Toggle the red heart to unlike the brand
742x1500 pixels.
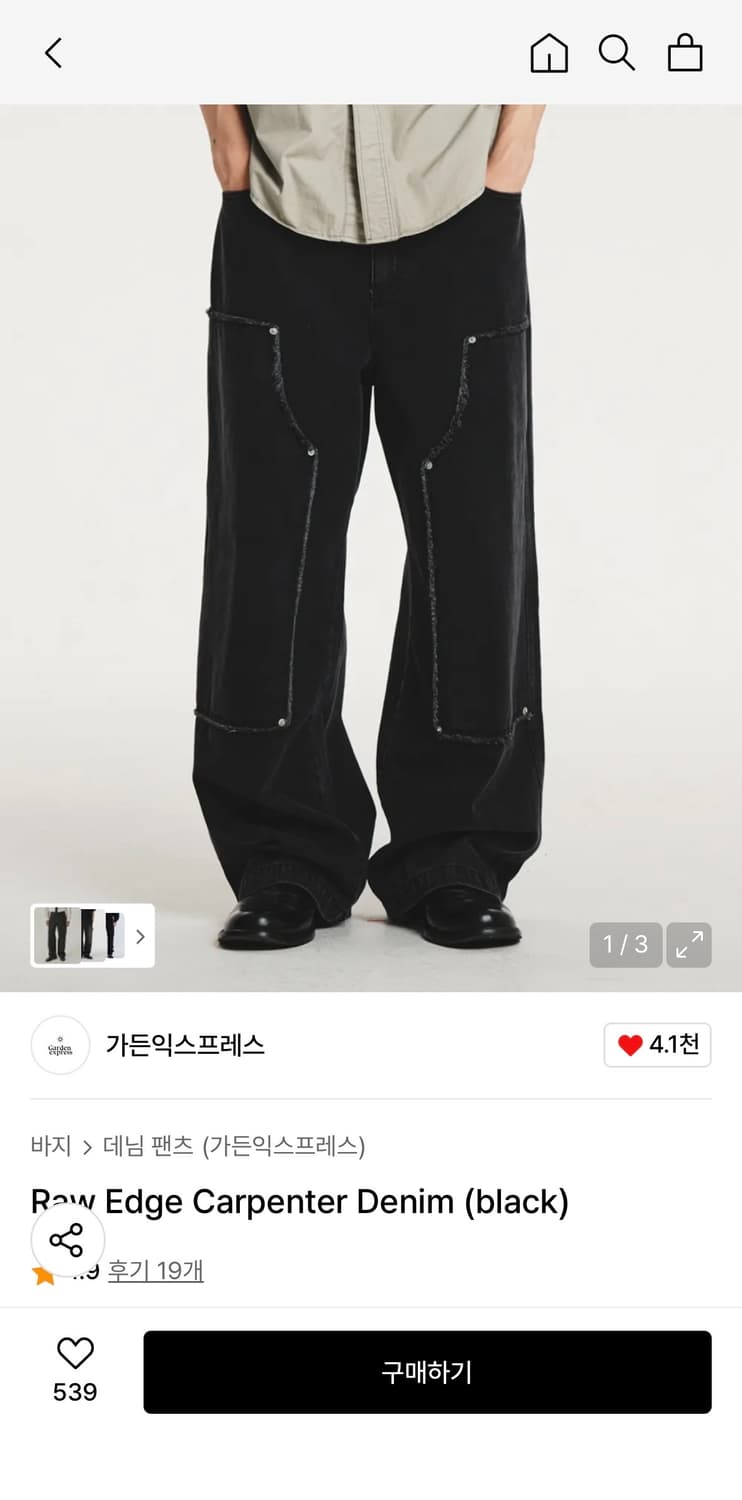pos(629,1045)
